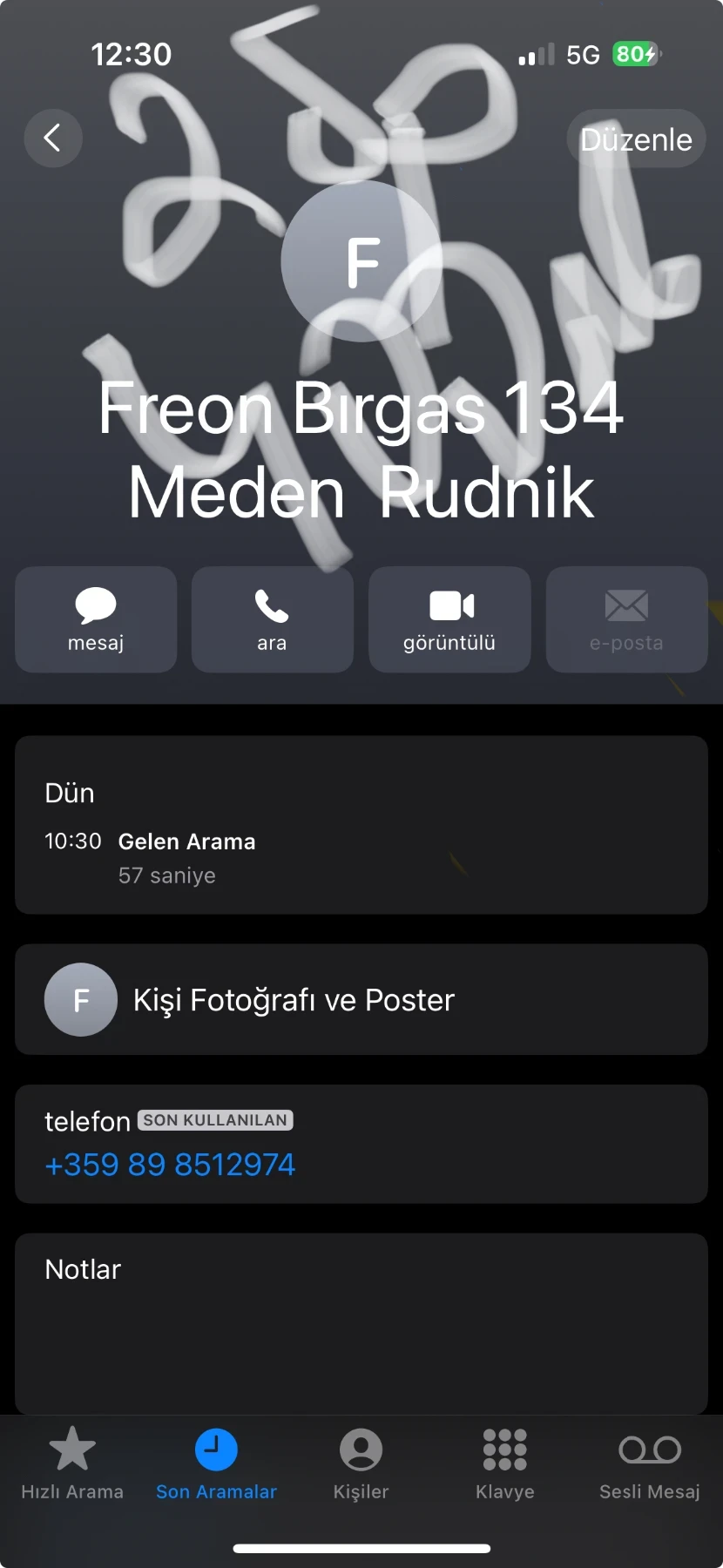Screen dimensions: 723x1568
Task: Start a video call via görüntülü
Action: 449,619
